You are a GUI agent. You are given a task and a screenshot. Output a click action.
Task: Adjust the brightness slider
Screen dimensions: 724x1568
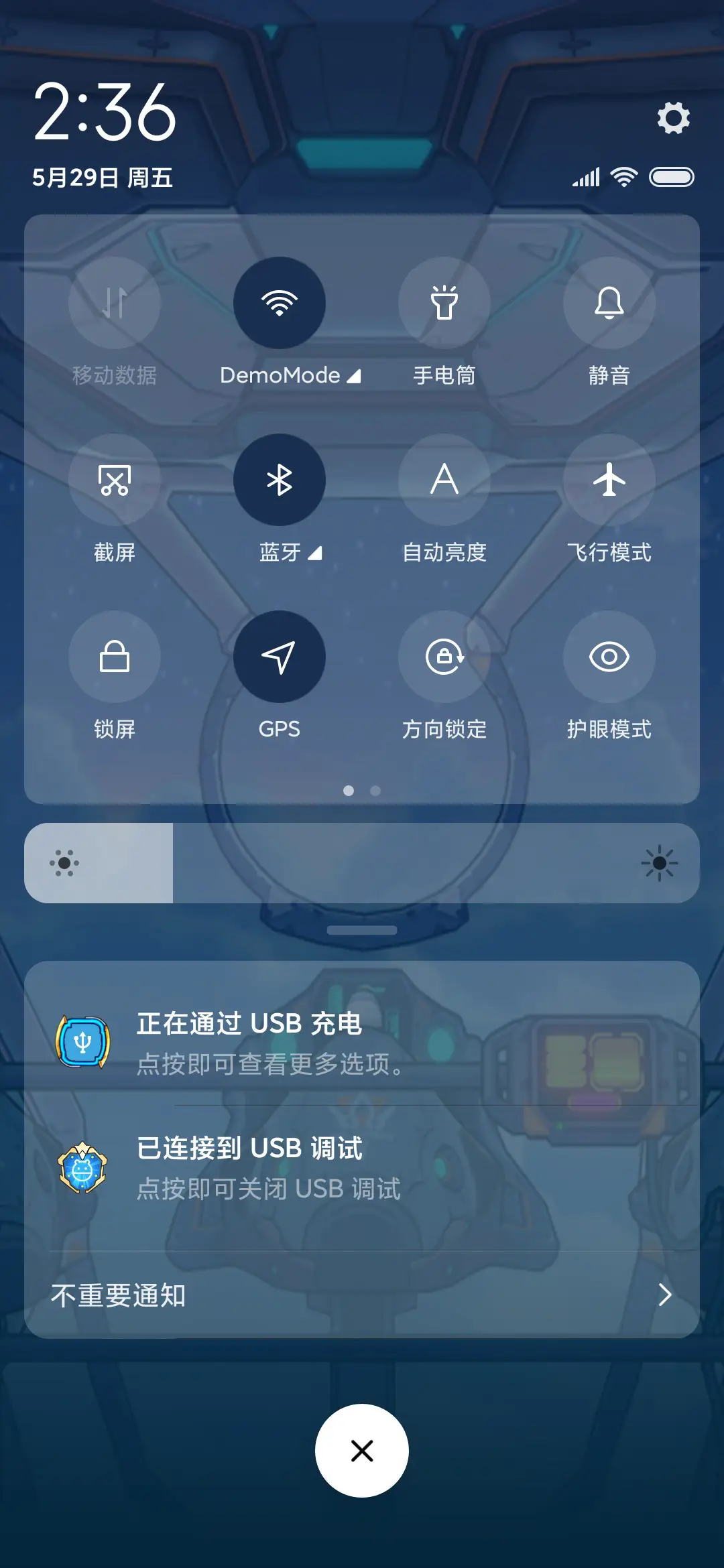point(362,863)
